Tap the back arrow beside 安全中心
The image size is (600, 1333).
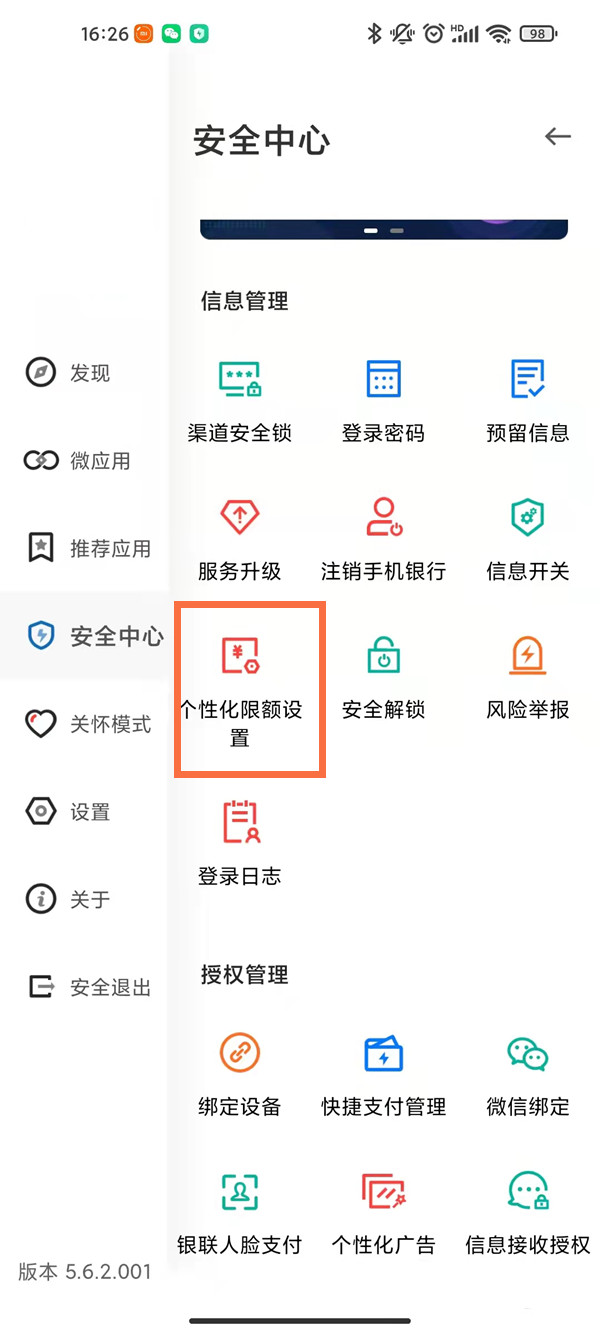557,137
